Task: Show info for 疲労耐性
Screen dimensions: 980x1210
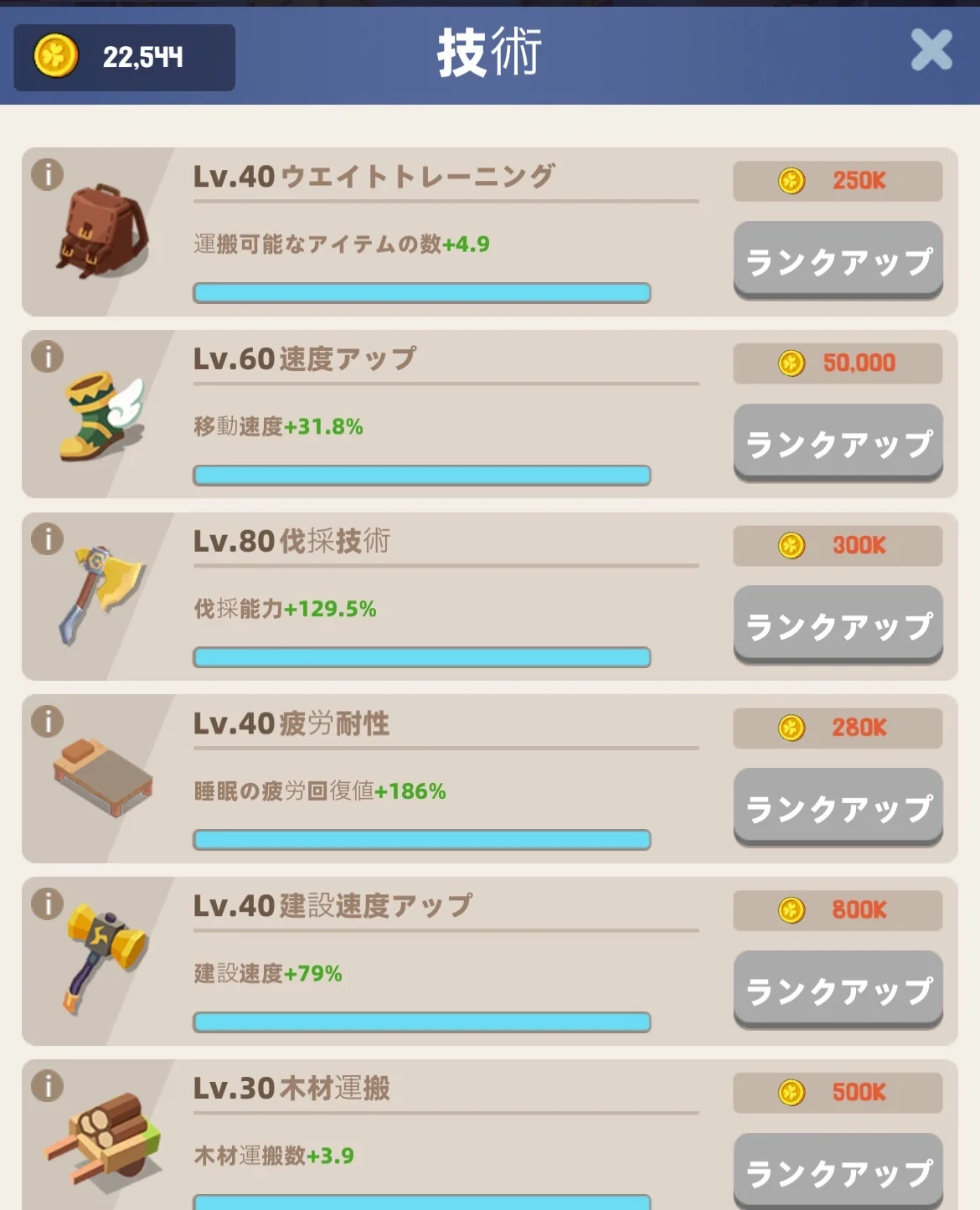Action: tap(48, 721)
